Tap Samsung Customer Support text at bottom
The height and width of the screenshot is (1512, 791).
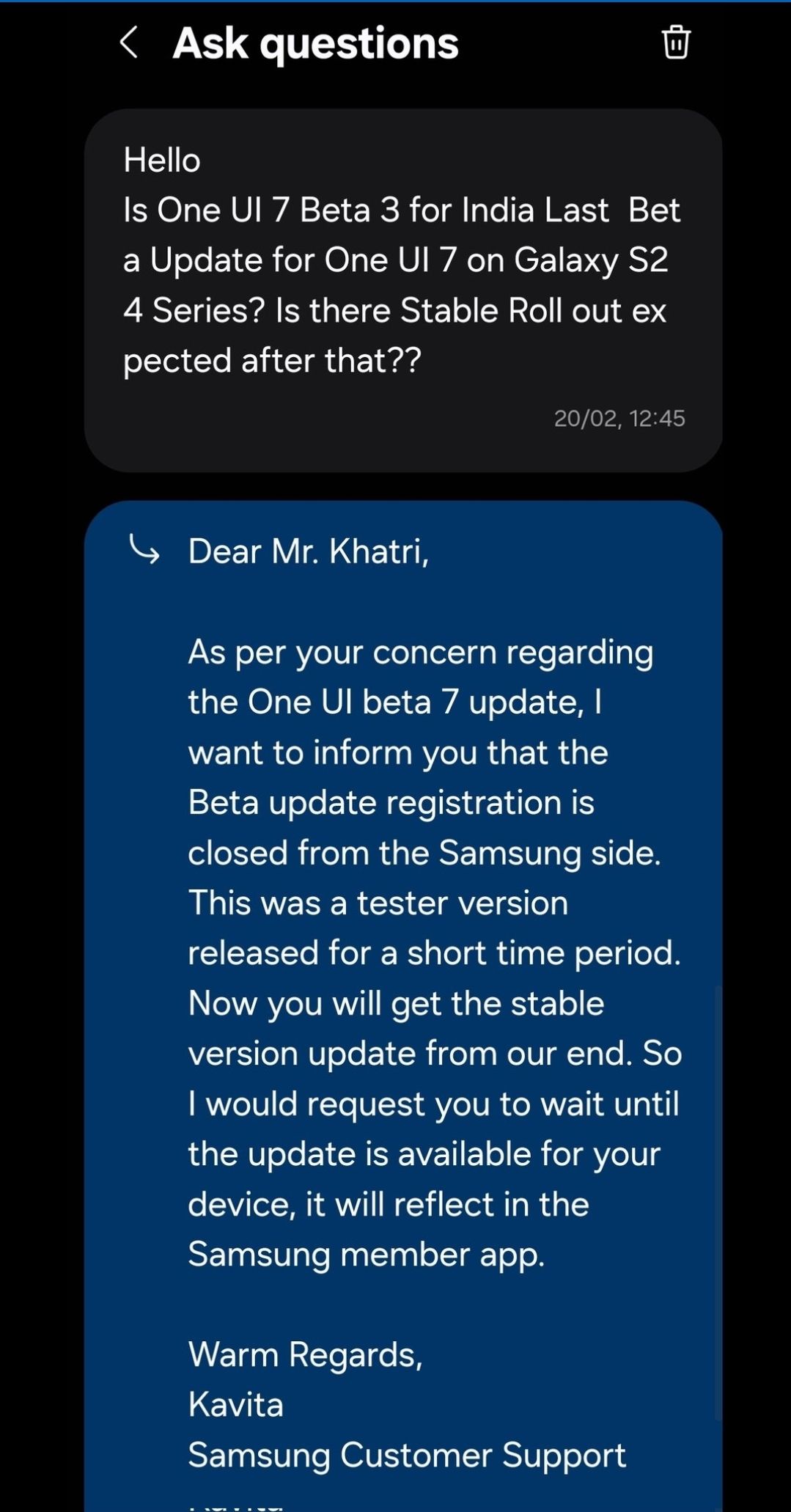406,1453
